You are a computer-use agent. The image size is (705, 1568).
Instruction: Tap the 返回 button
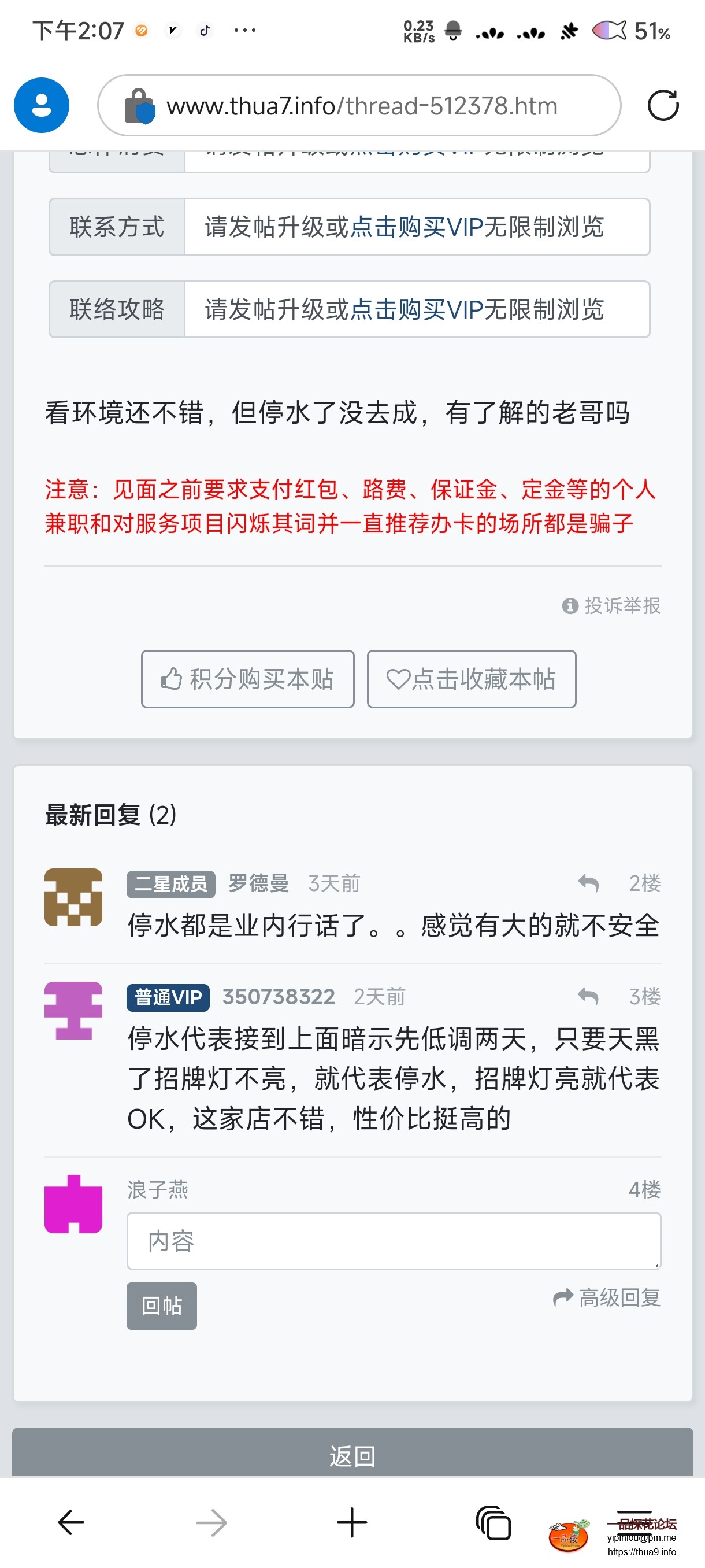click(352, 1456)
